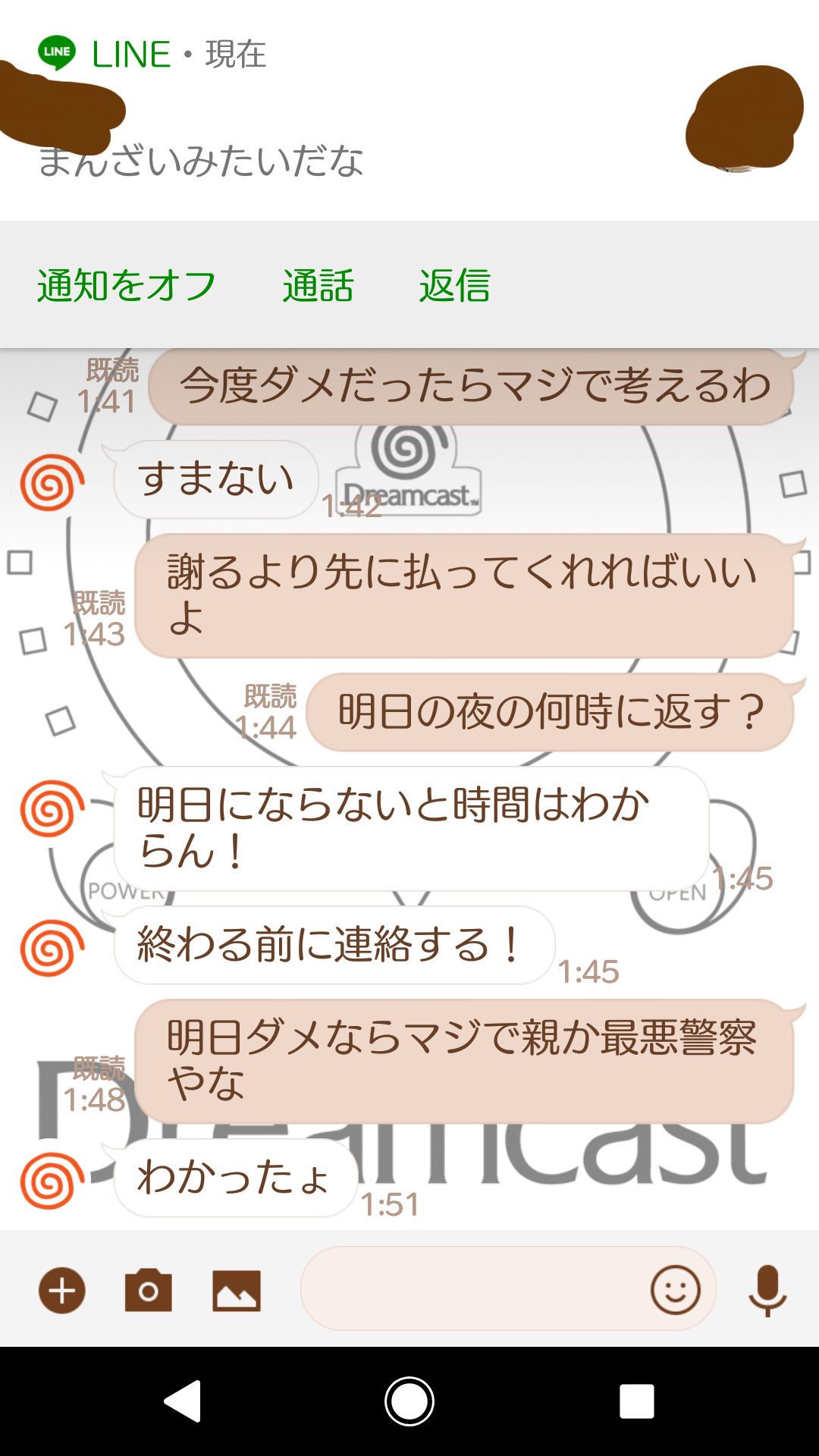Record a voice message with microphone
This screenshot has width=819, height=1456.
click(x=767, y=1290)
